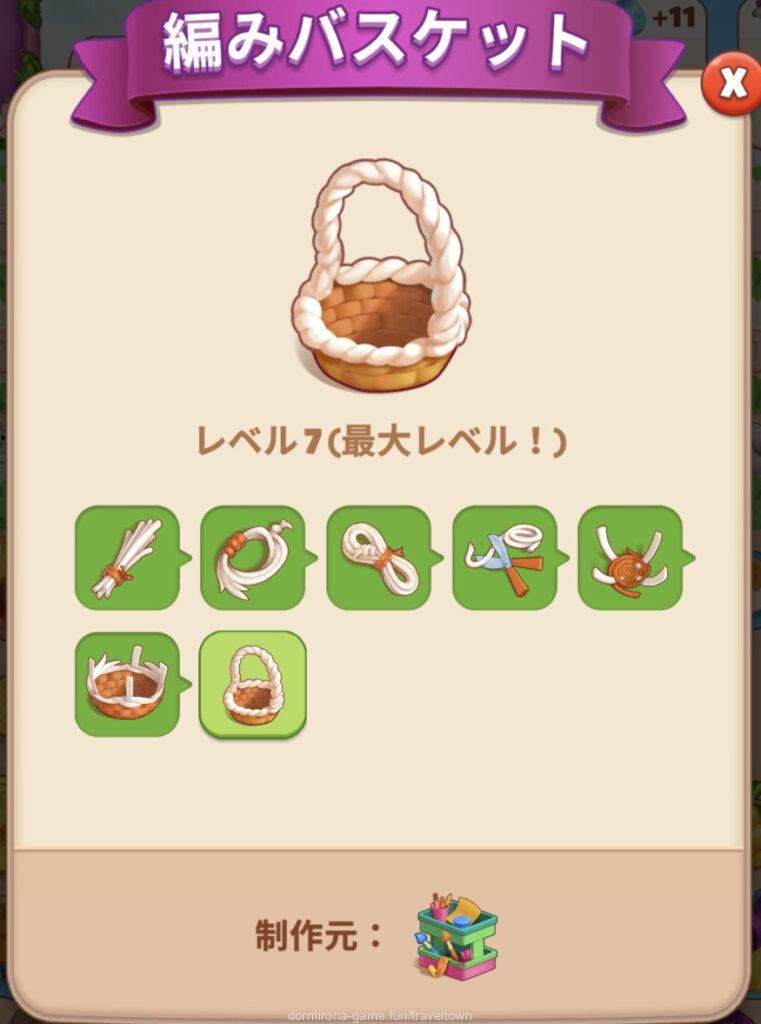The image size is (761, 1024).
Task: Select the level 1 white reed bundle tile
Action: coord(127,558)
